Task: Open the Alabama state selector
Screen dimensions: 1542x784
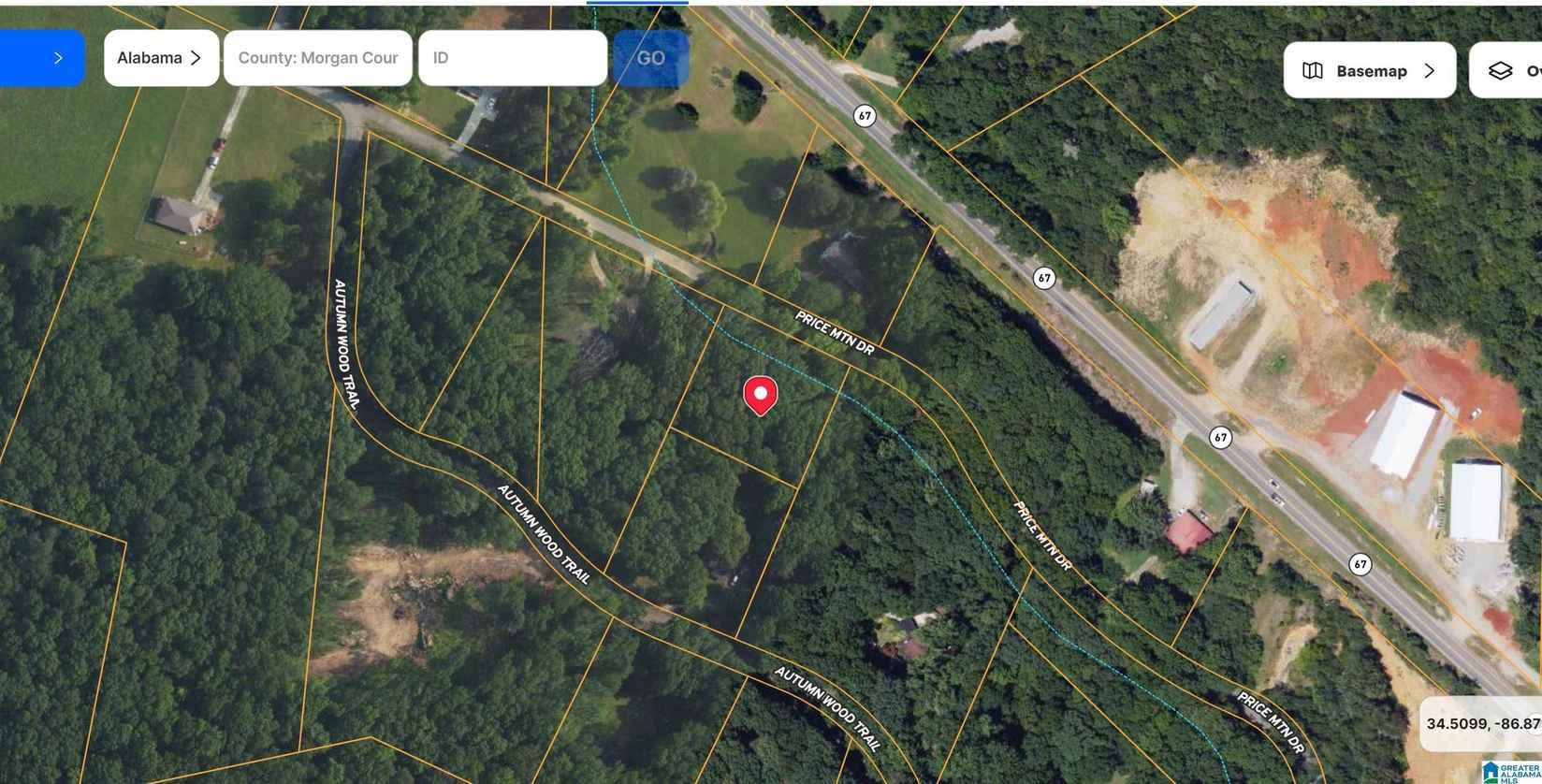Action: (x=161, y=58)
